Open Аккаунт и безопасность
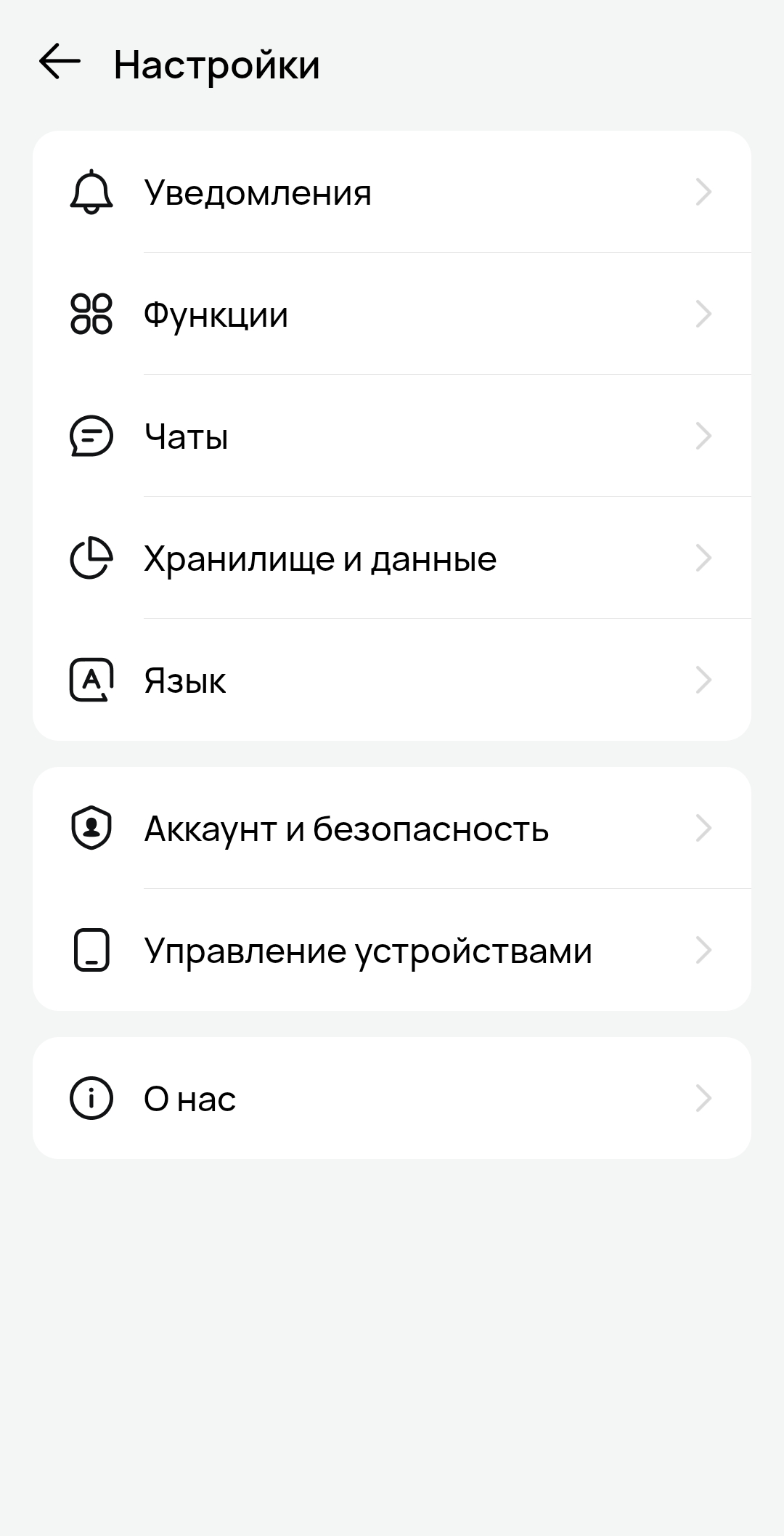Viewport: 784px width, 1536px height. point(391,829)
